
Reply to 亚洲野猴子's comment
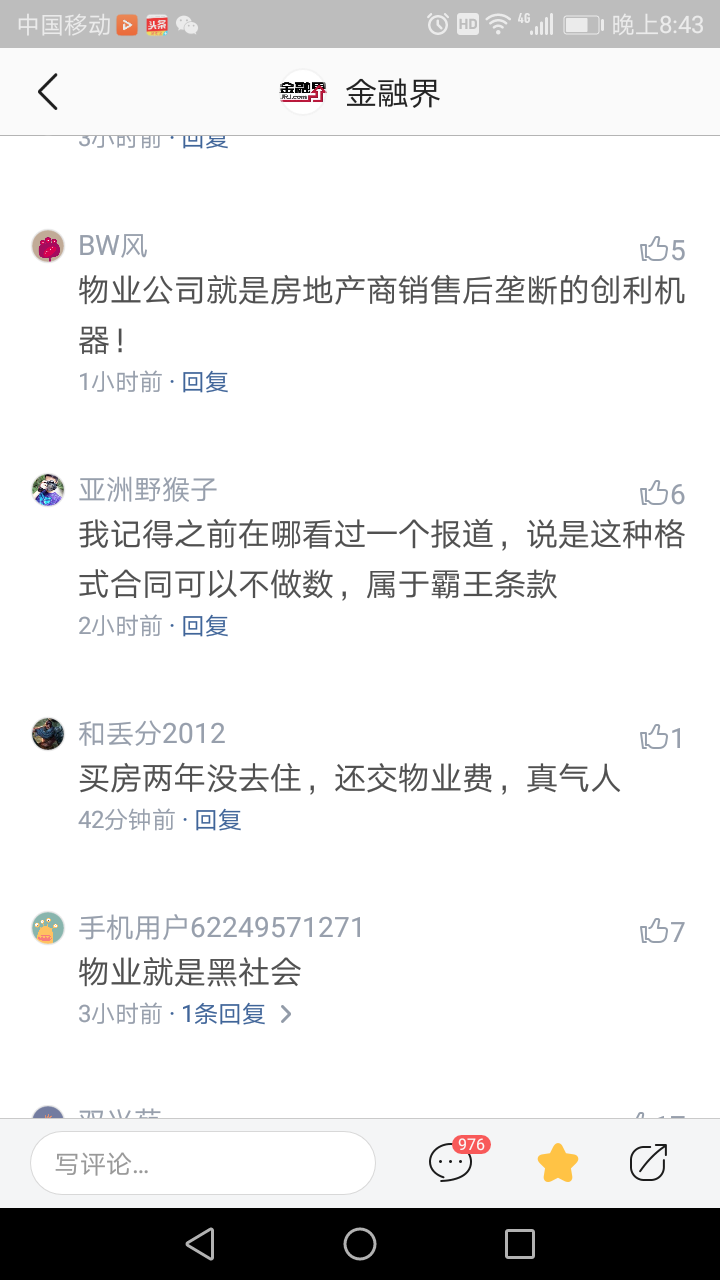click(205, 626)
